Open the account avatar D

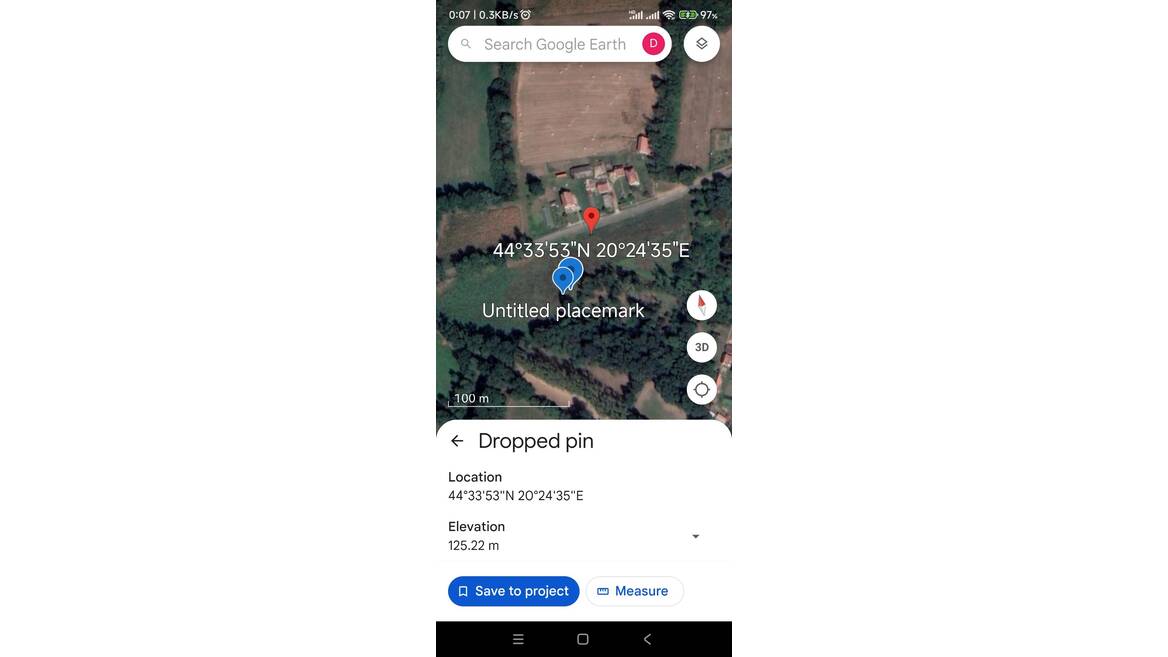click(x=653, y=44)
